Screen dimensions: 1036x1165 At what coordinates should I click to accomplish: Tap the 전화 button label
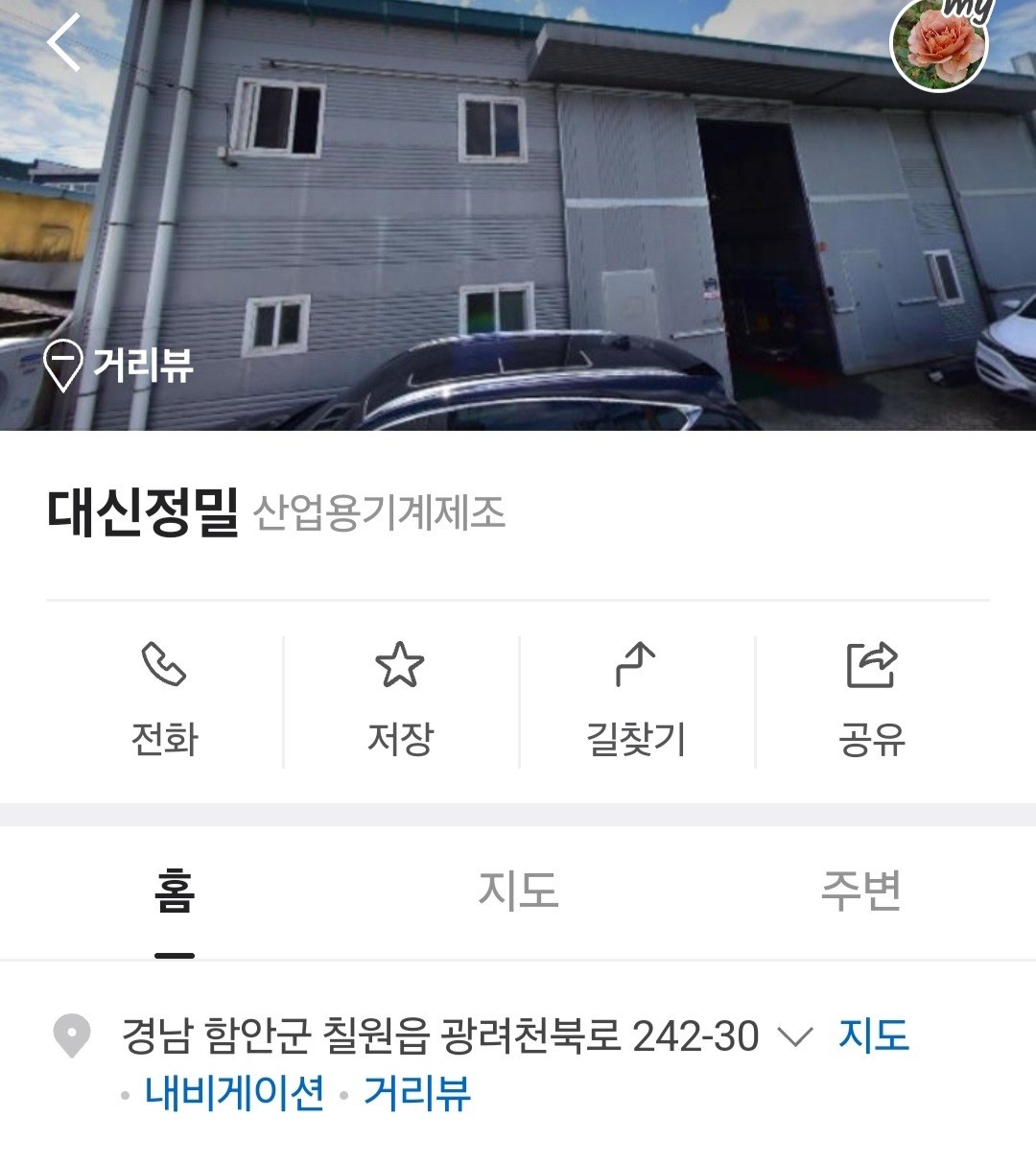click(x=165, y=738)
